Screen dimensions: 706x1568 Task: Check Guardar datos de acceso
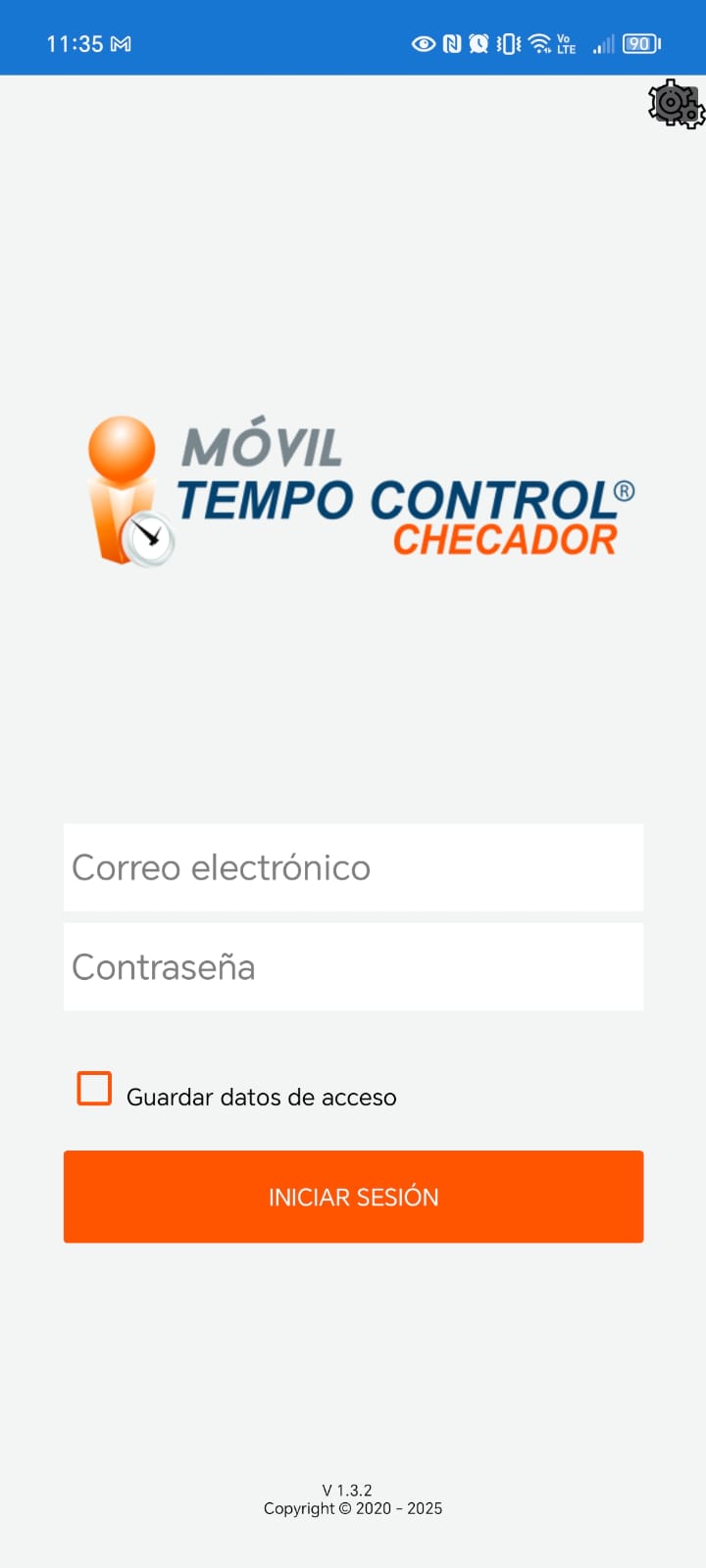[x=94, y=1089]
